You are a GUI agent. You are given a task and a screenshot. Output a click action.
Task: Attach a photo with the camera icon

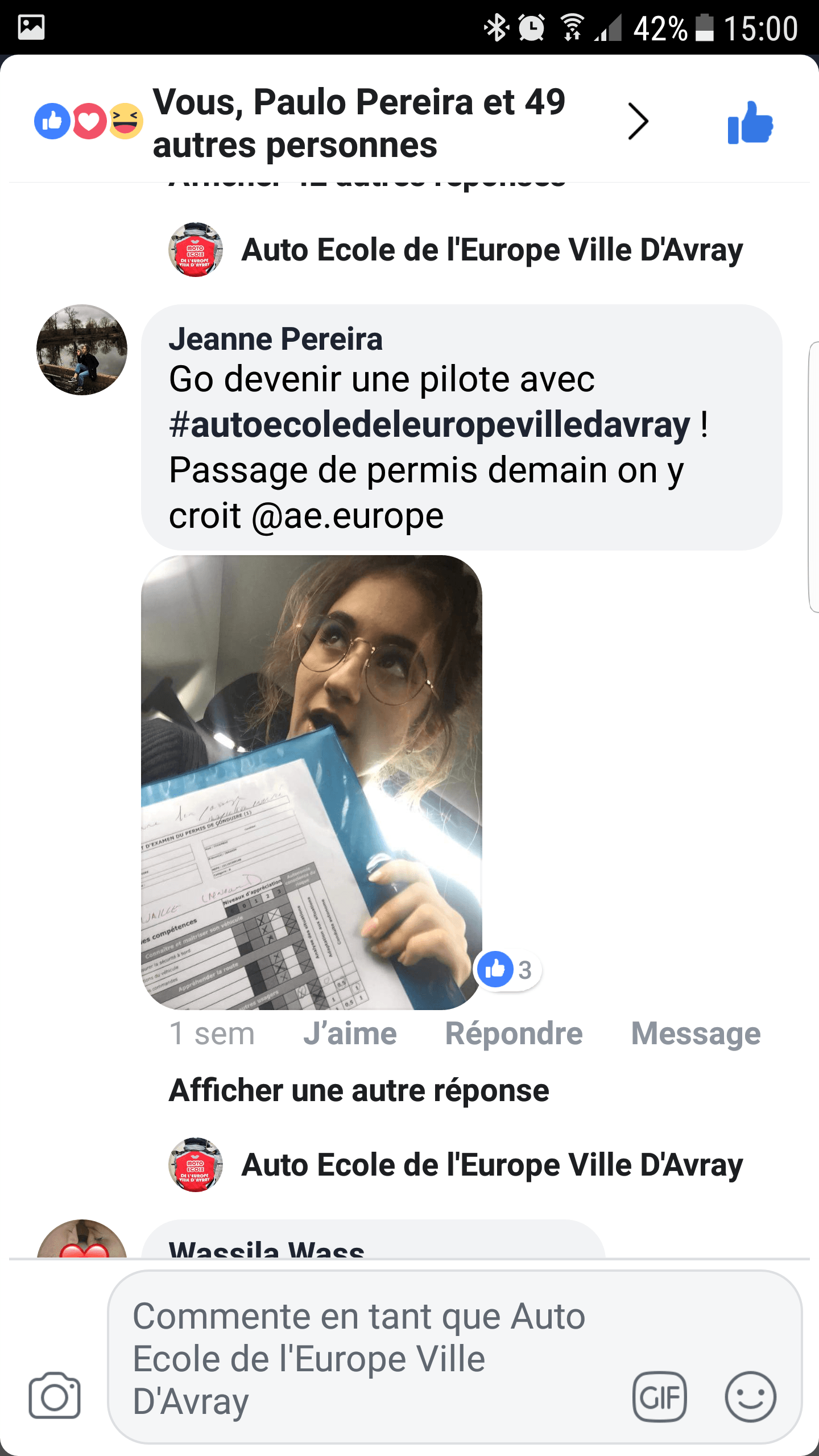(55, 1396)
